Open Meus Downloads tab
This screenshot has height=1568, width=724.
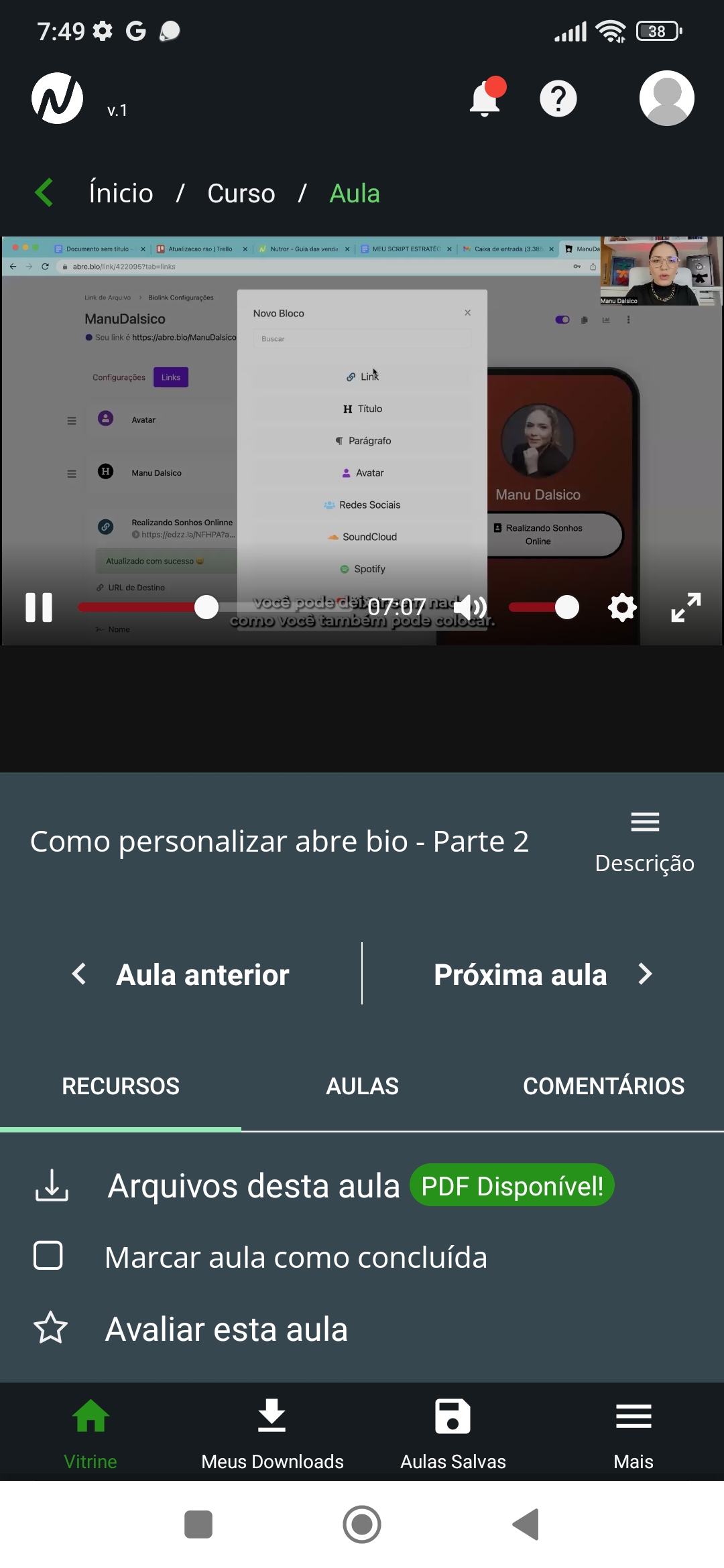click(272, 1434)
